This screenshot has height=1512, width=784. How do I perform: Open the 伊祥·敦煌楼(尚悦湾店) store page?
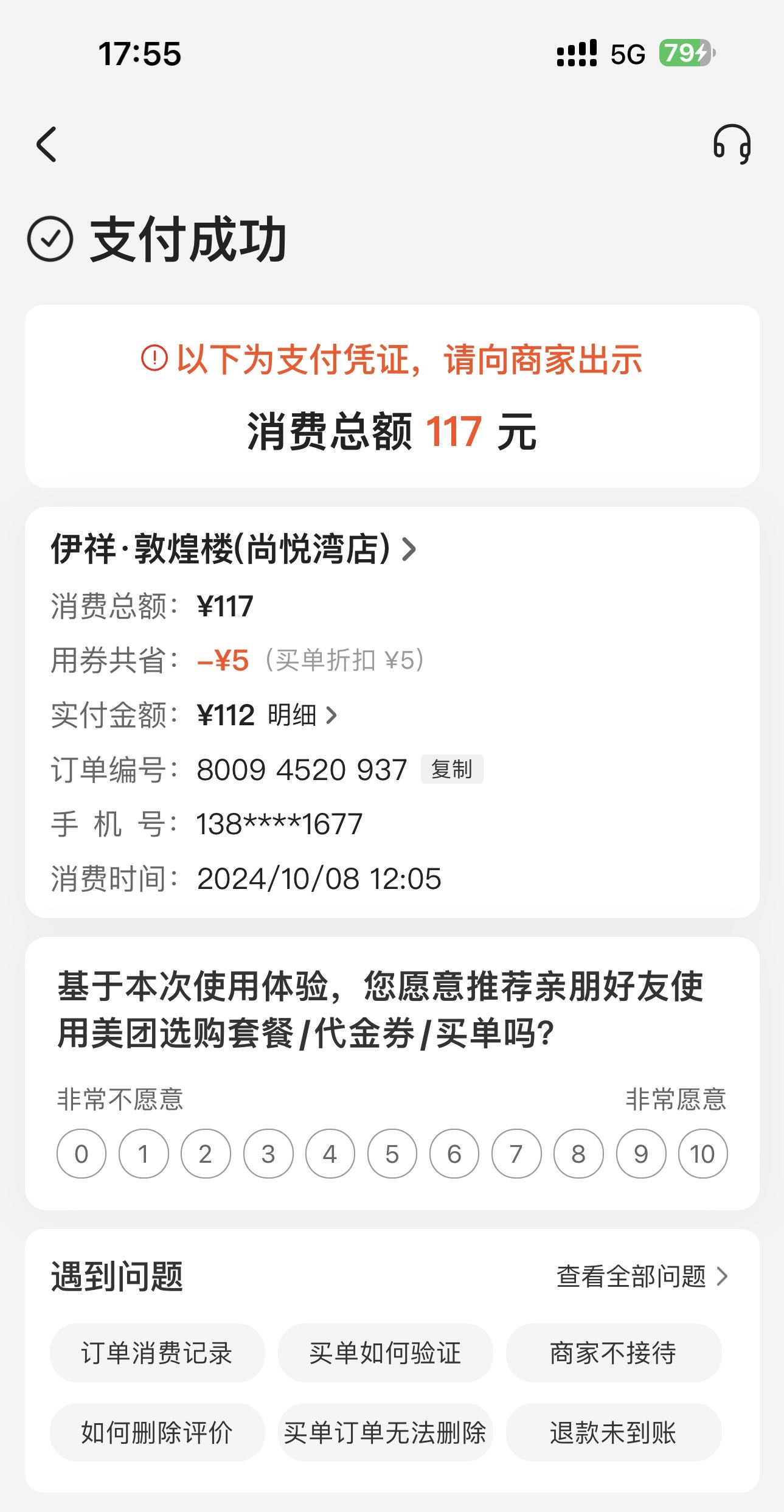point(234,549)
